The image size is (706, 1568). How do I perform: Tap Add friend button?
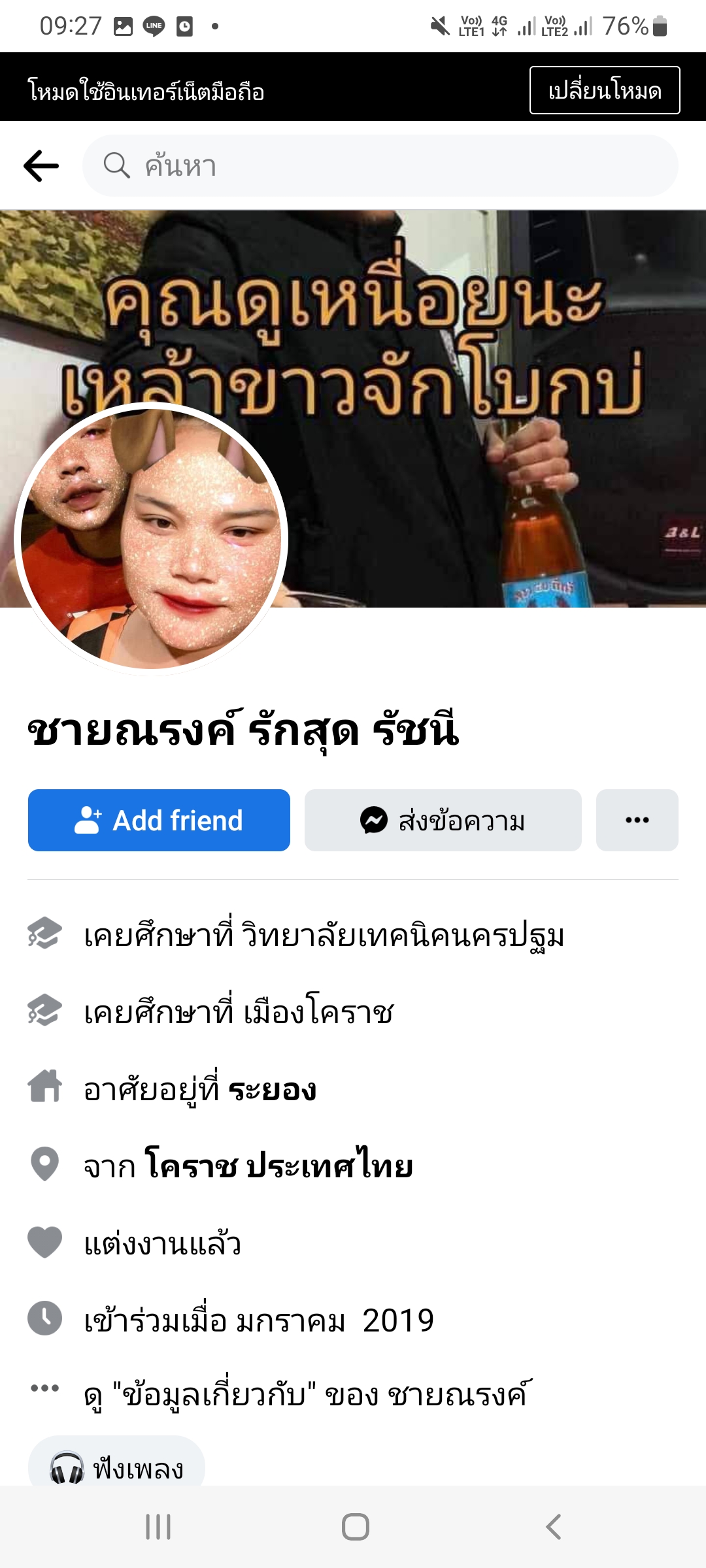tap(159, 821)
